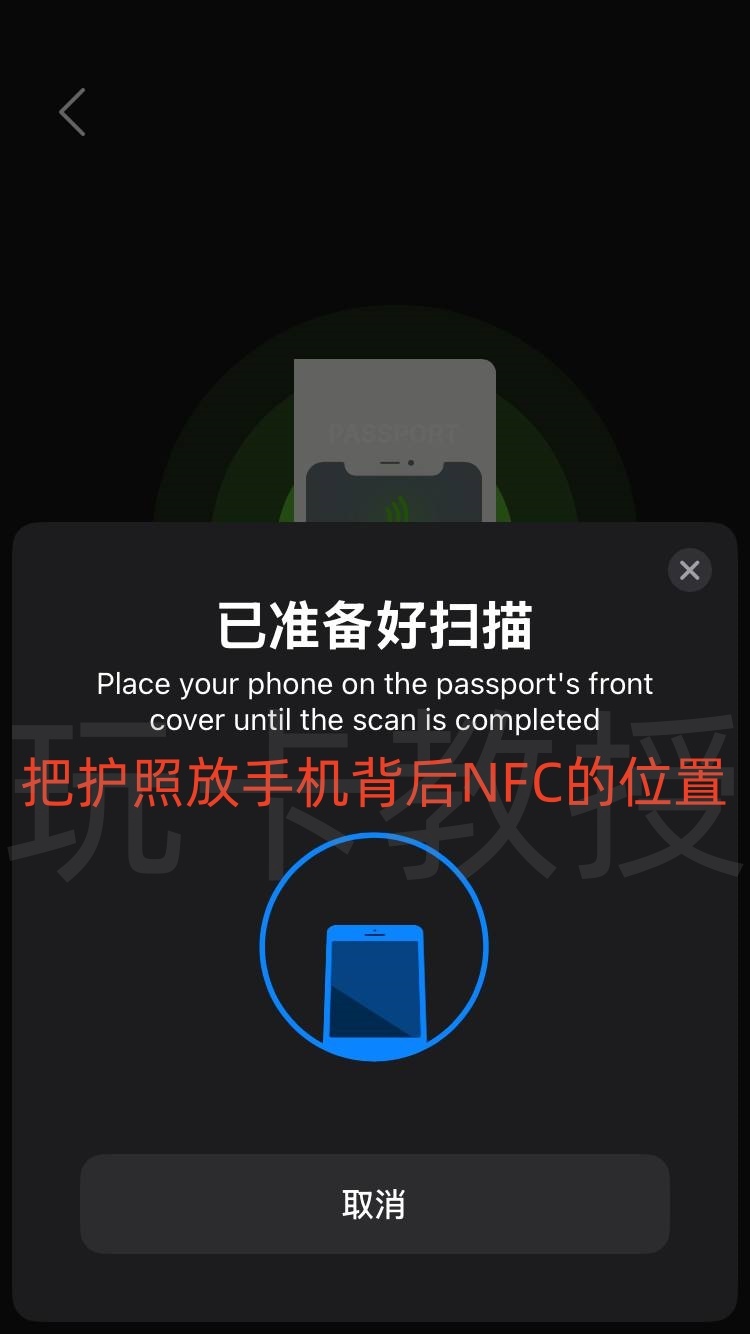
Task: Dismiss the scan sheet with the X
Action: pos(689,570)
